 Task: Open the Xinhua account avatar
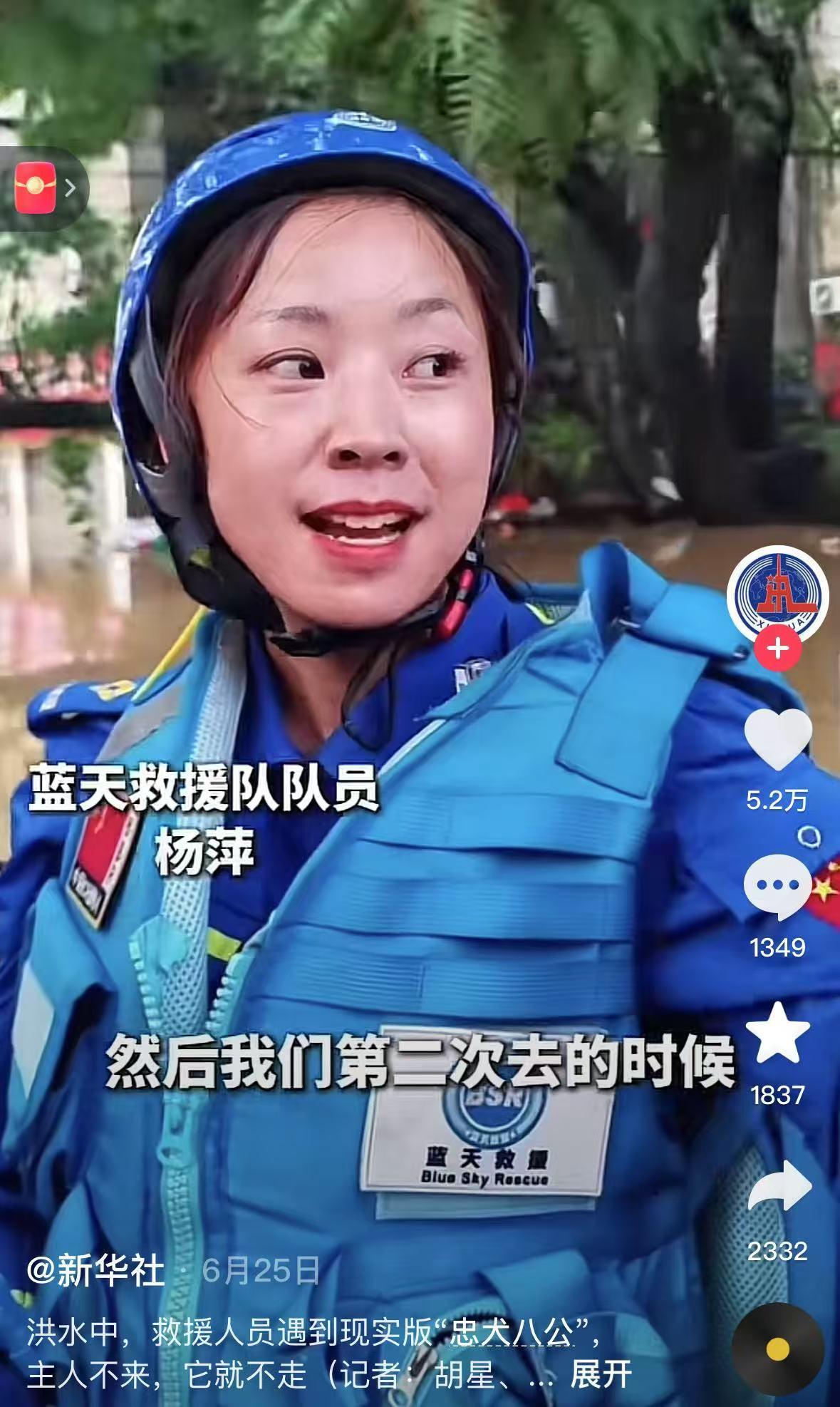[777, 595]
